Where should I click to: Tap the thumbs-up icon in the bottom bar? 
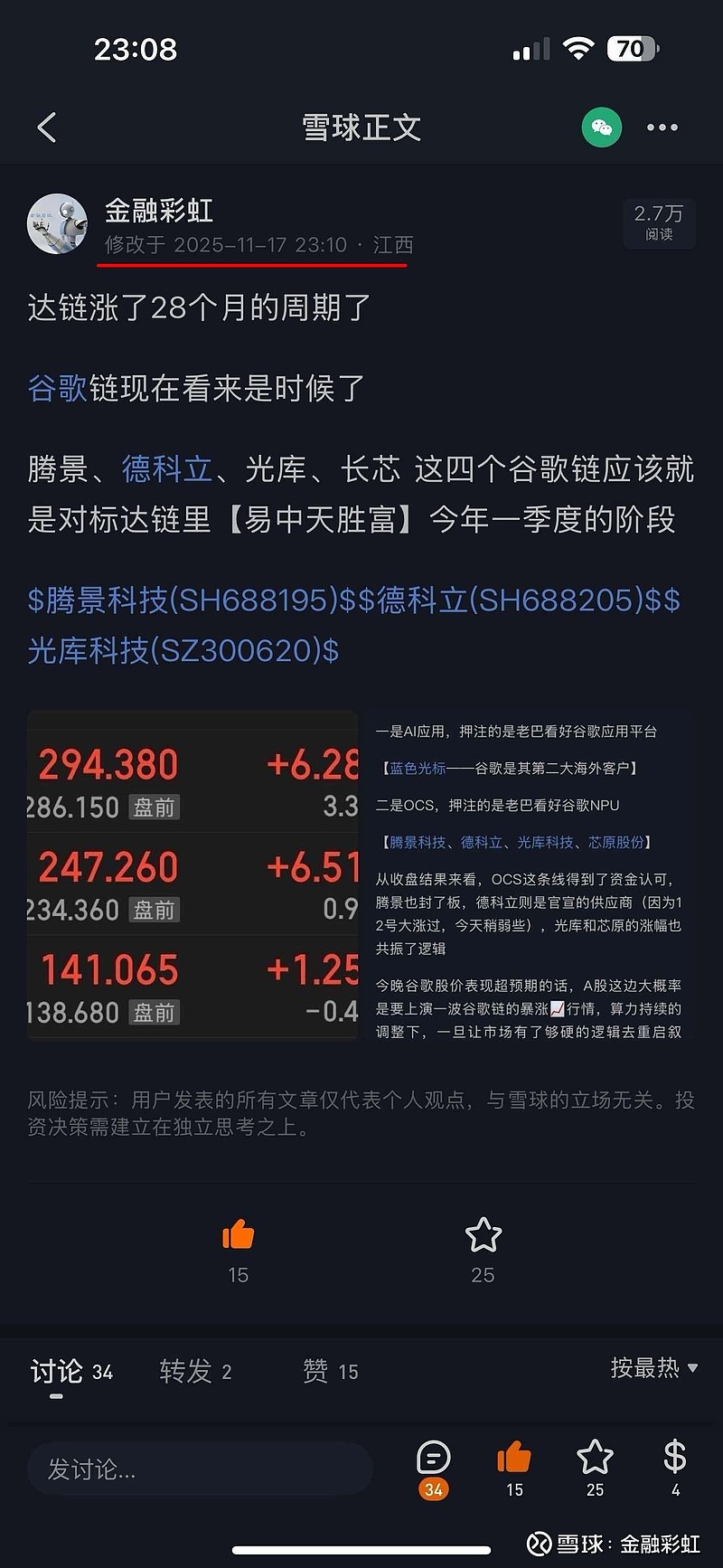513,1456
